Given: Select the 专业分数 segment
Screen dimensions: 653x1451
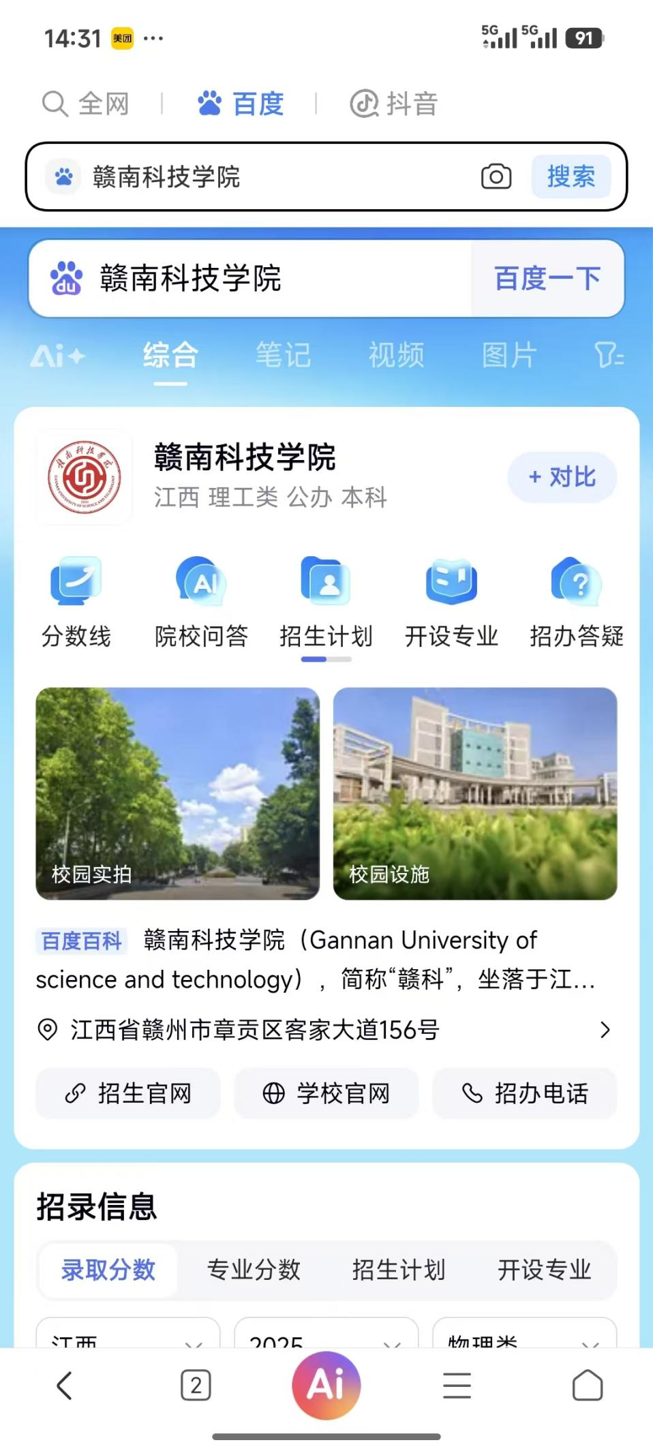Looking at the screenshot, I should click(x=254, y=1270).
